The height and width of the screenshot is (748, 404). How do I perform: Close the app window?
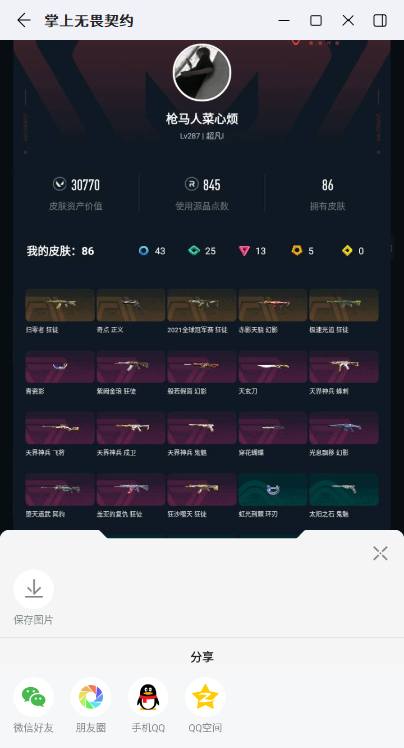point(348,20)
